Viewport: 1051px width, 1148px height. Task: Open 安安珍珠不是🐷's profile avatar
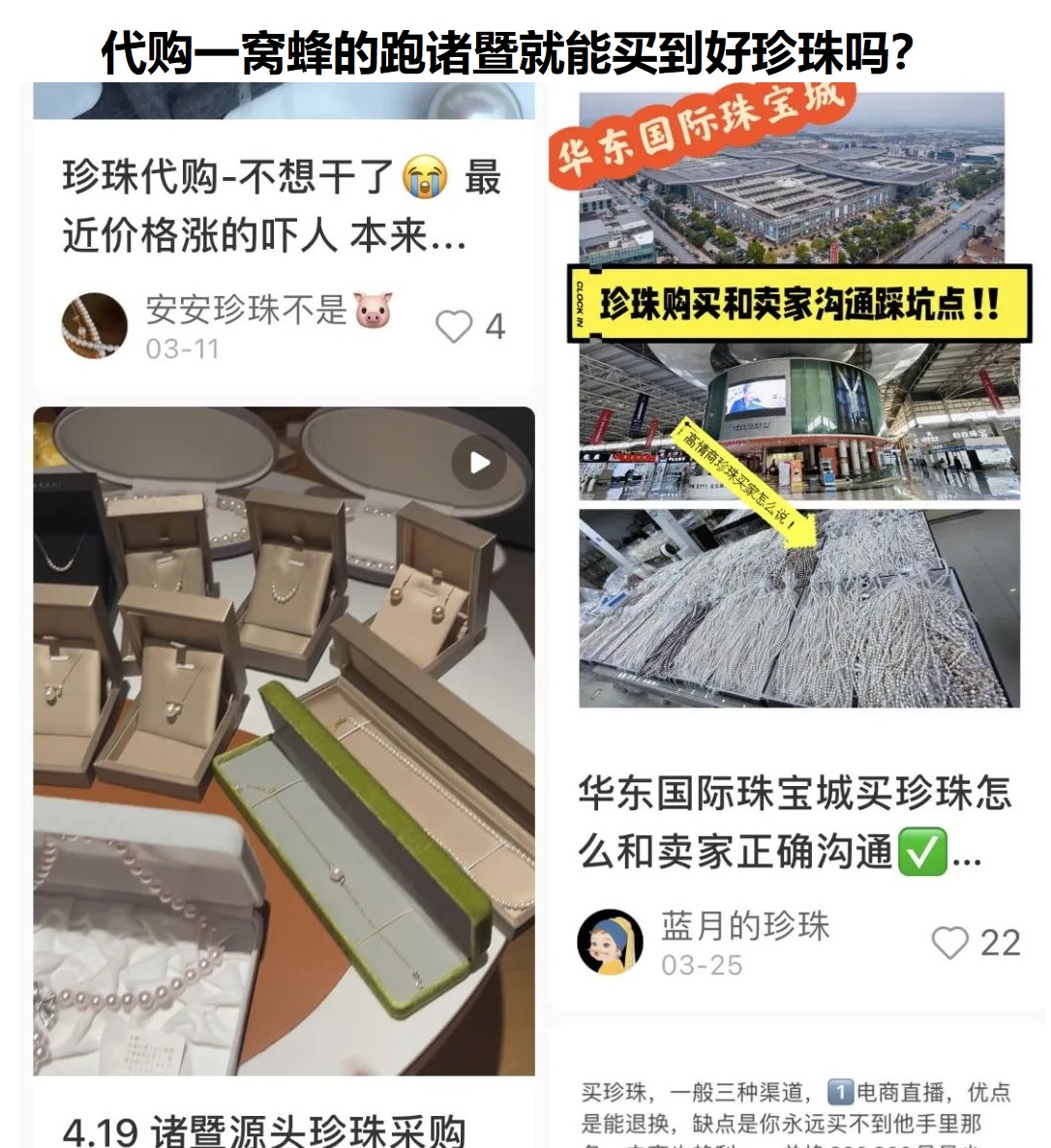(96, 324)
